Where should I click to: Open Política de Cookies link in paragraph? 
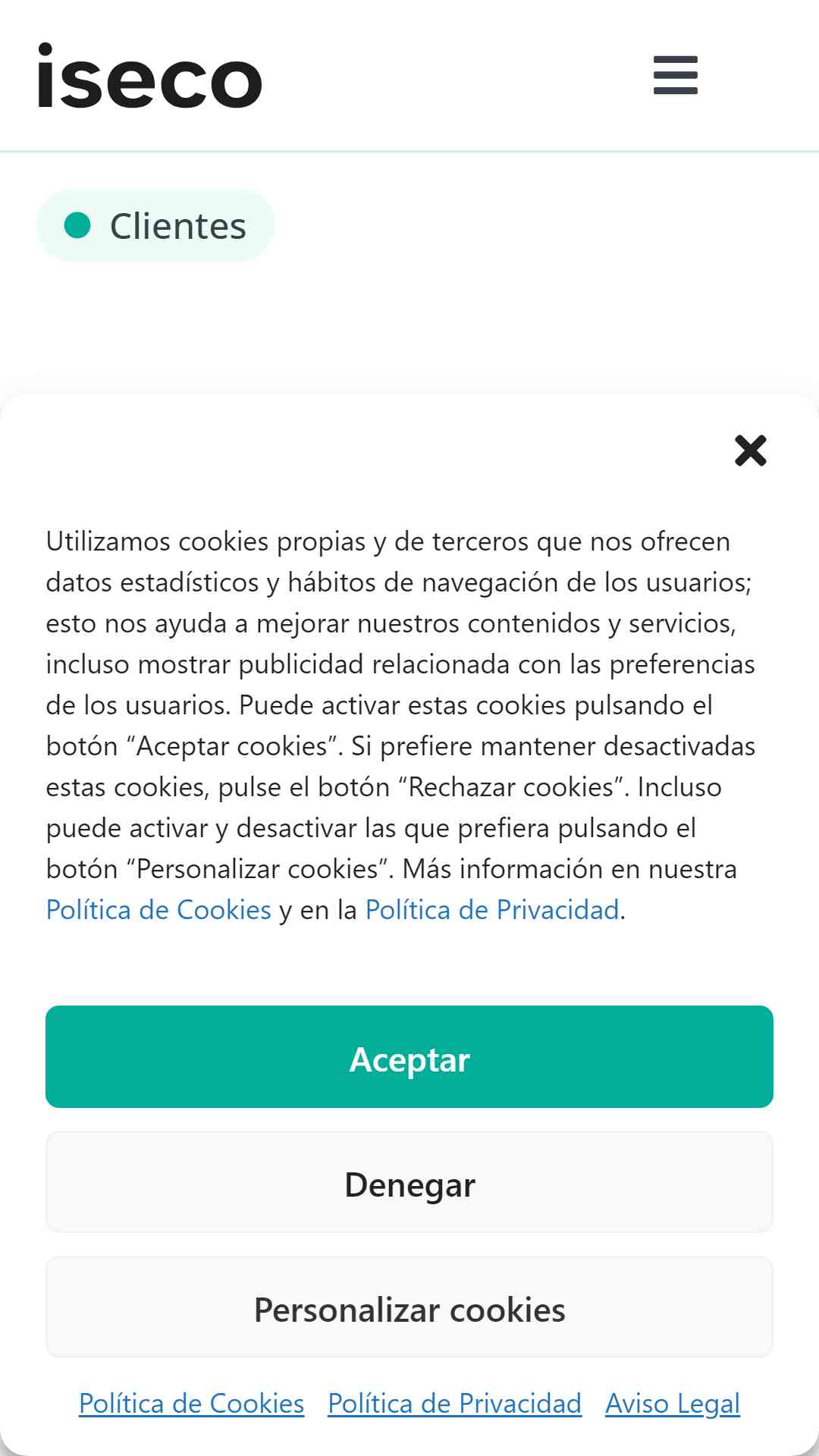tap(158, 909)
